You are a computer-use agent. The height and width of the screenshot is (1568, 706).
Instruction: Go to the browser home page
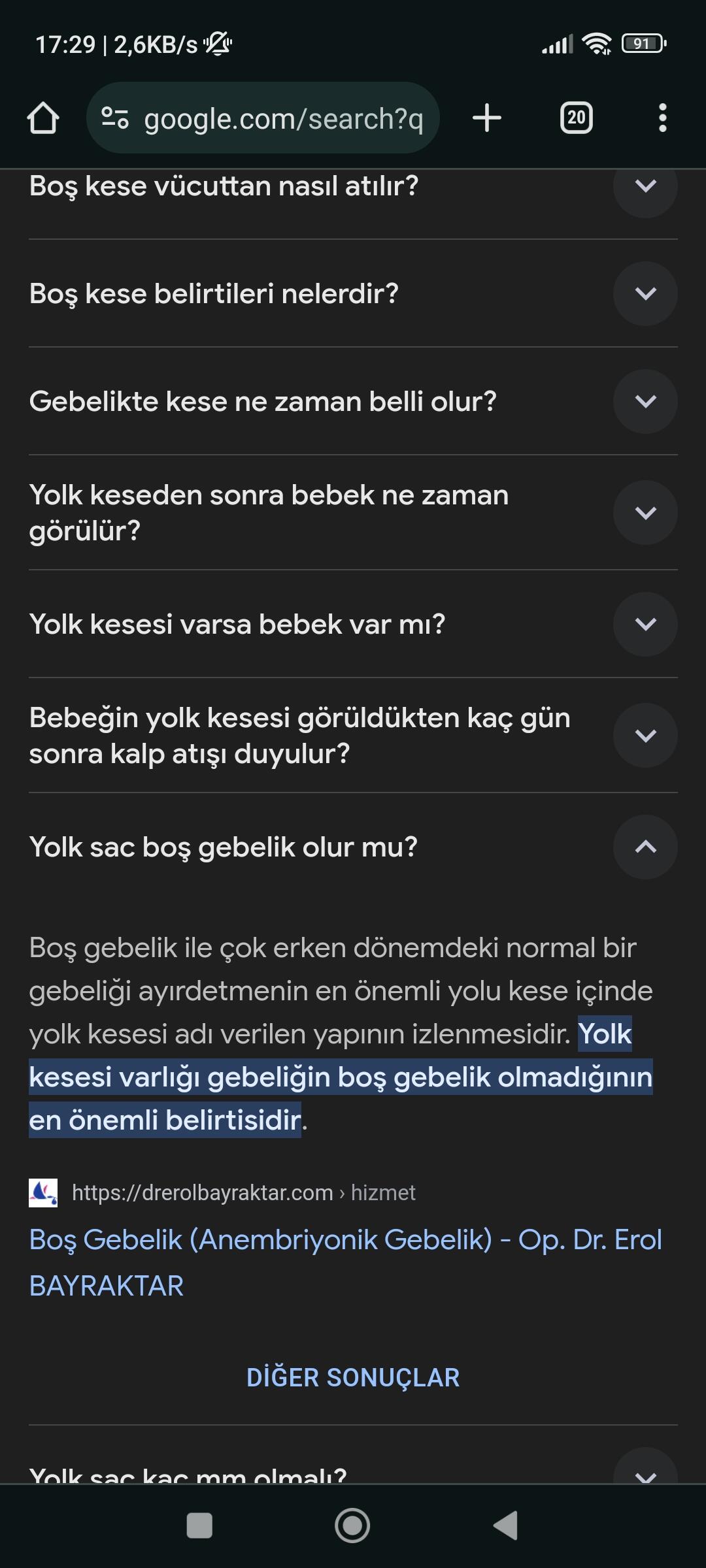tap(43, 118)
